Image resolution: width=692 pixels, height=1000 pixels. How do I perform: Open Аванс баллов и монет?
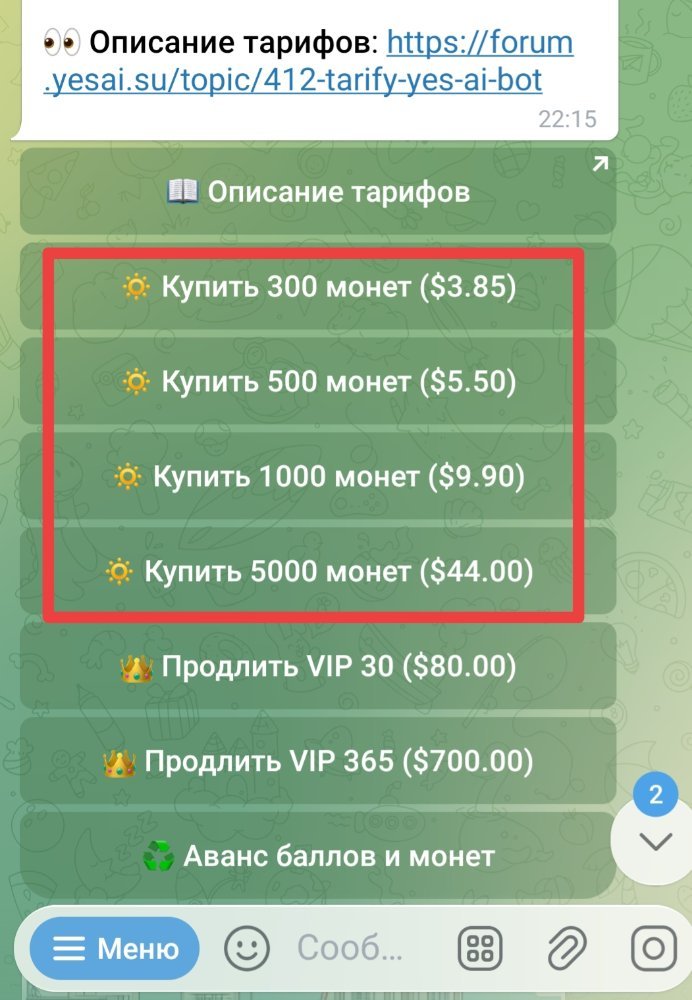318,856
